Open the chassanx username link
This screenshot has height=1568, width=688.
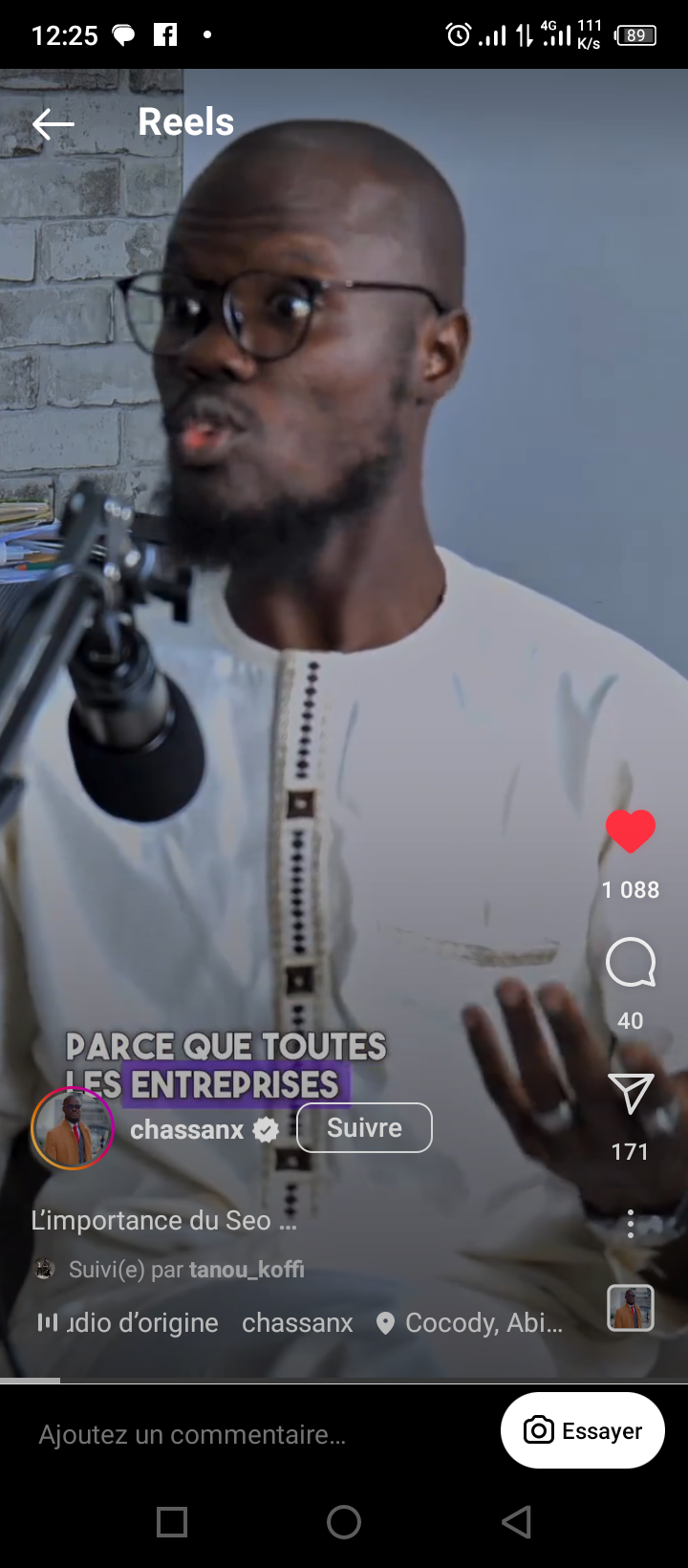187,1130
